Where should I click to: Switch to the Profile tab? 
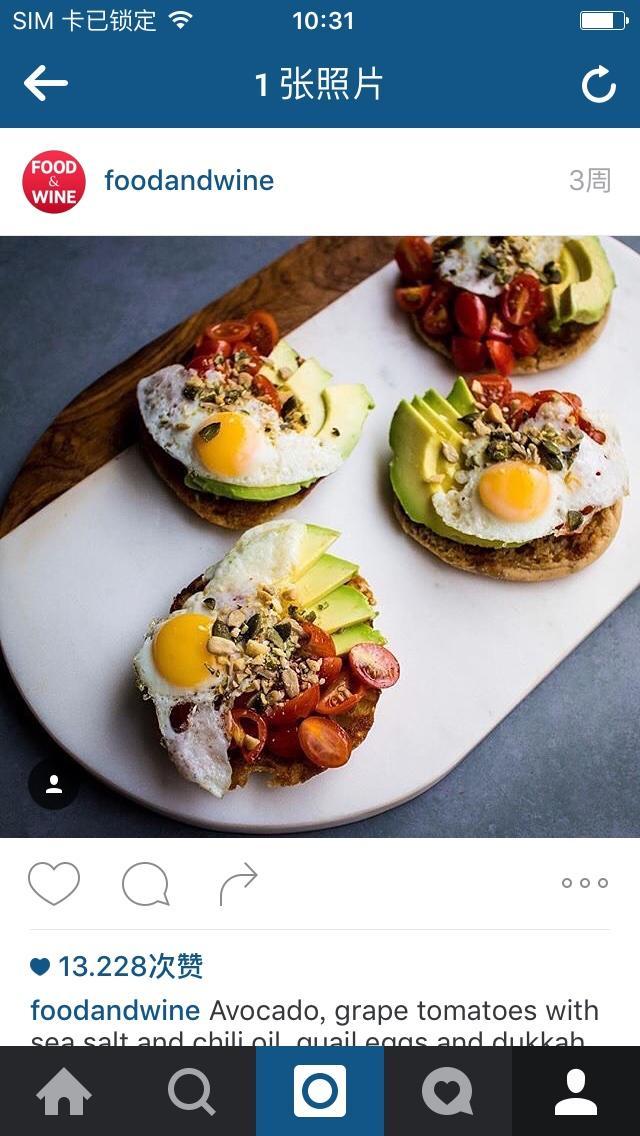click(576, 1091)
